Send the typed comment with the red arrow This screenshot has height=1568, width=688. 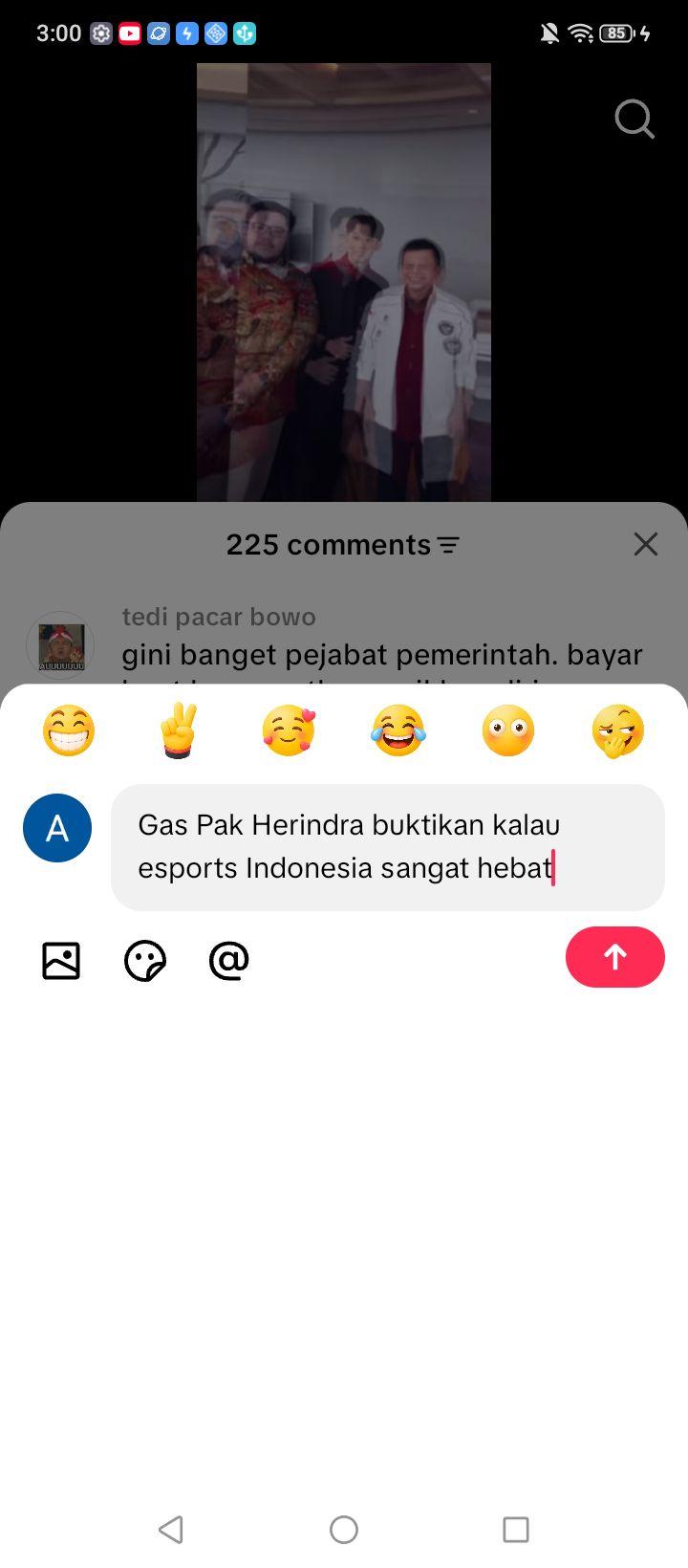coord(614,957)
